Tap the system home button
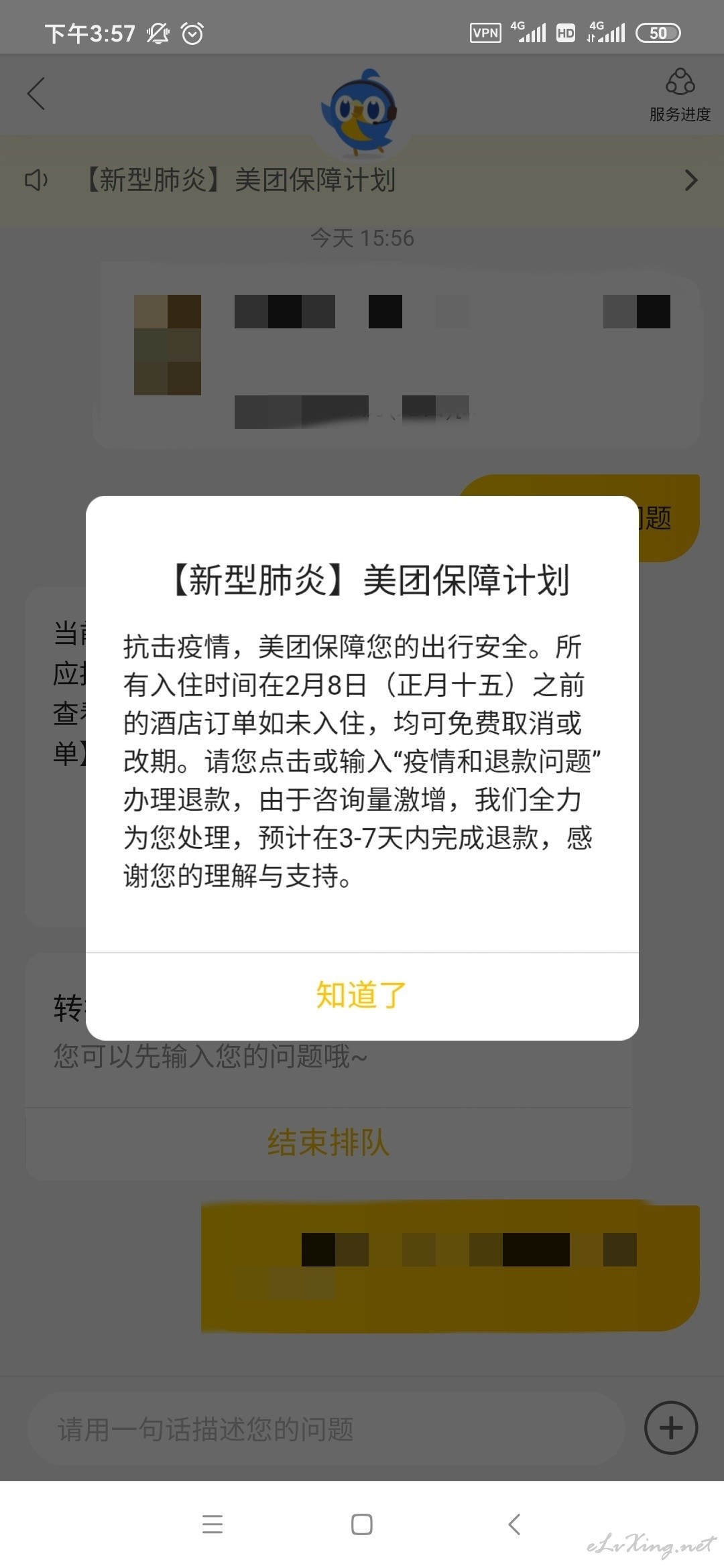724x1568 pixels. coord(362,1524)
